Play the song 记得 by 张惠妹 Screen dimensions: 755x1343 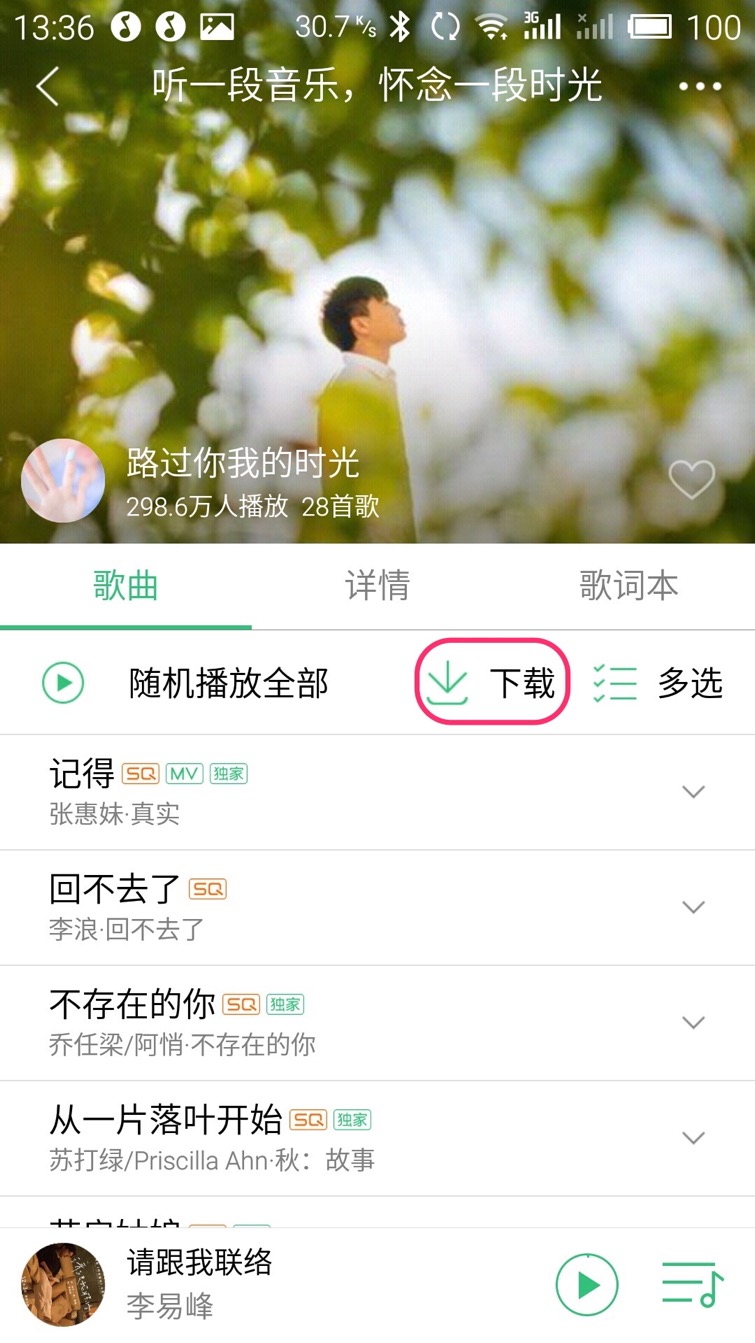point(300,792)
